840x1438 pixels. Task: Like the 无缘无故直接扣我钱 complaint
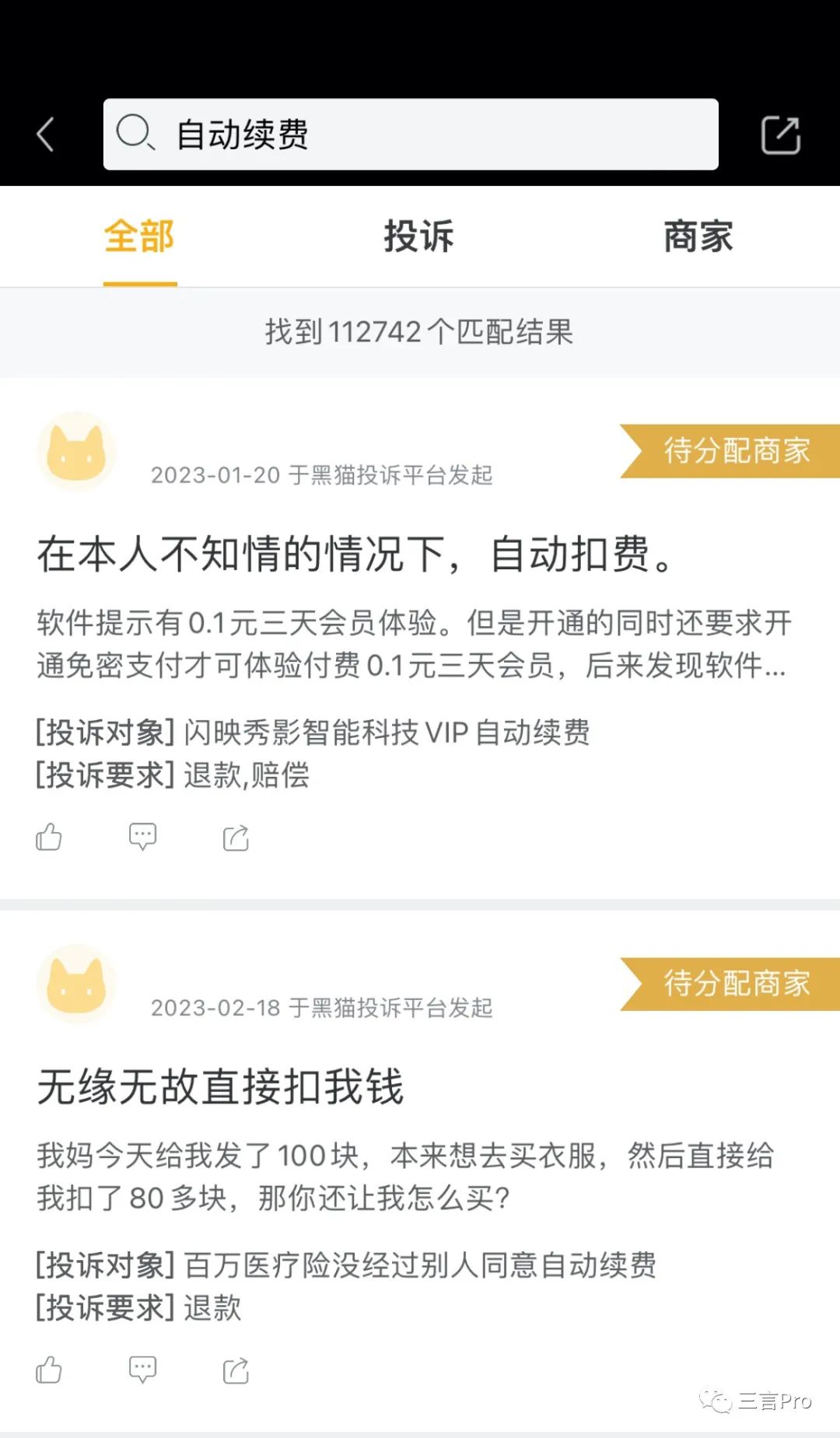pos(49,1370)
